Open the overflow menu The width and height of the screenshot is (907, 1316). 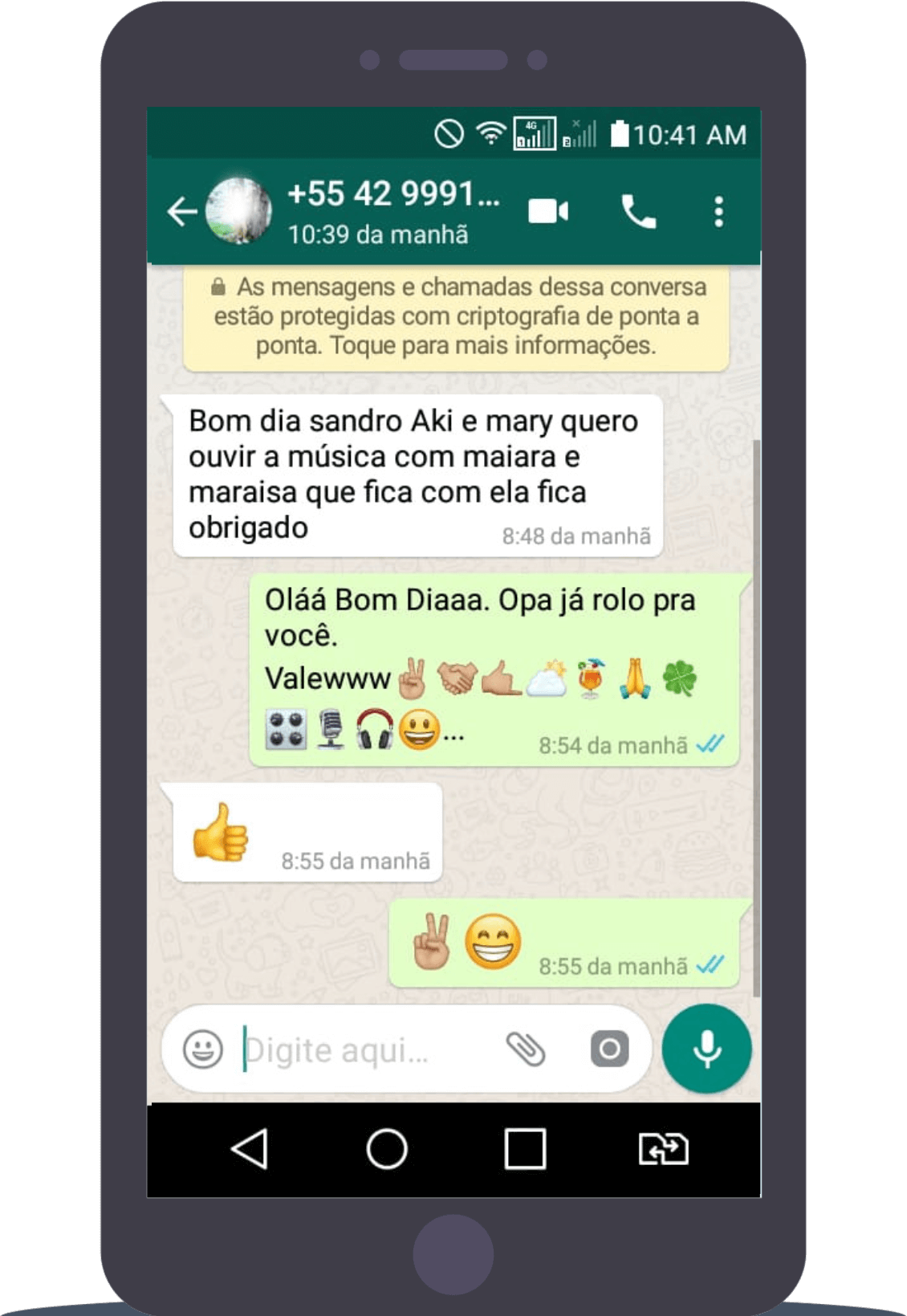(718, 212)
